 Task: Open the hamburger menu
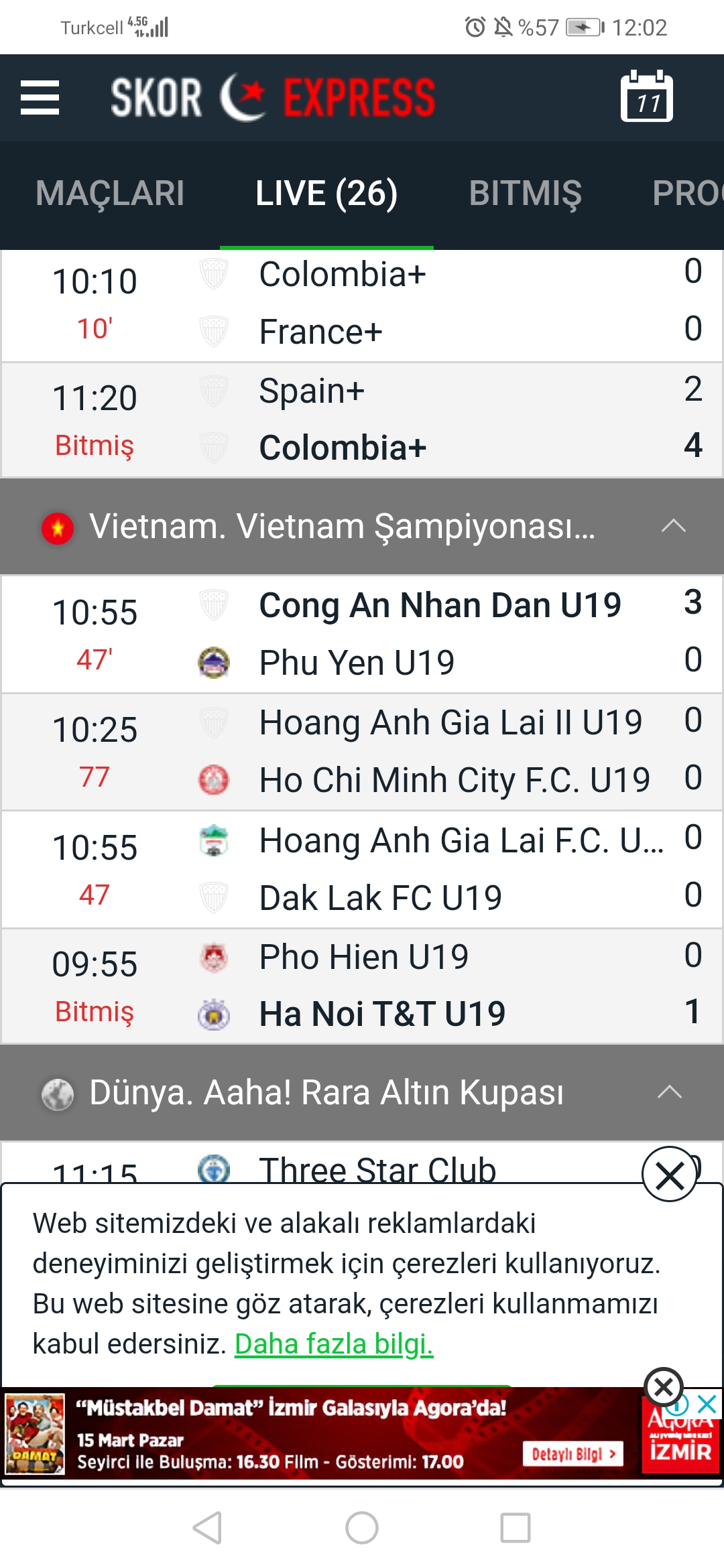40,98
